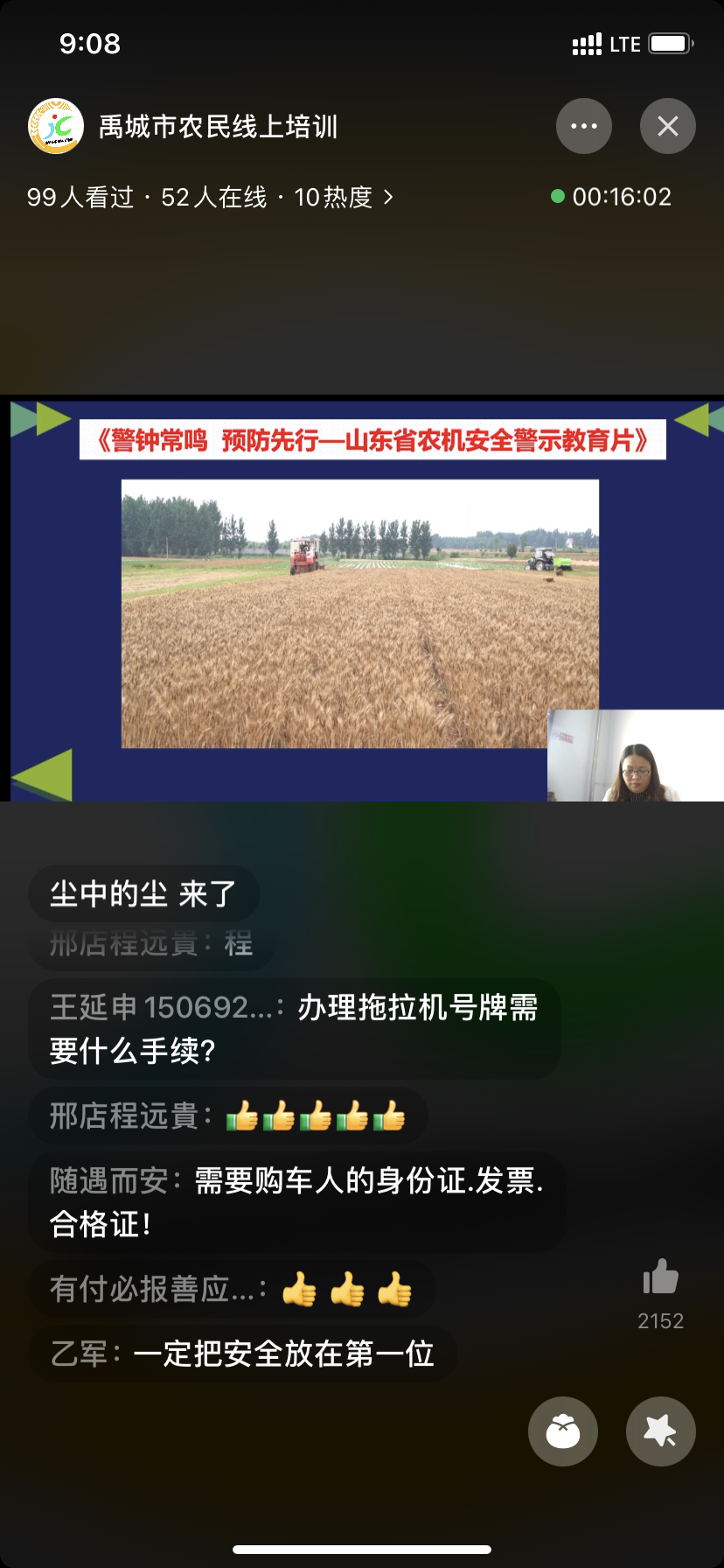This screenshot has height=1568, width=724.
Task: Expand the viewers and popularity stats
Action: point(210,198)
